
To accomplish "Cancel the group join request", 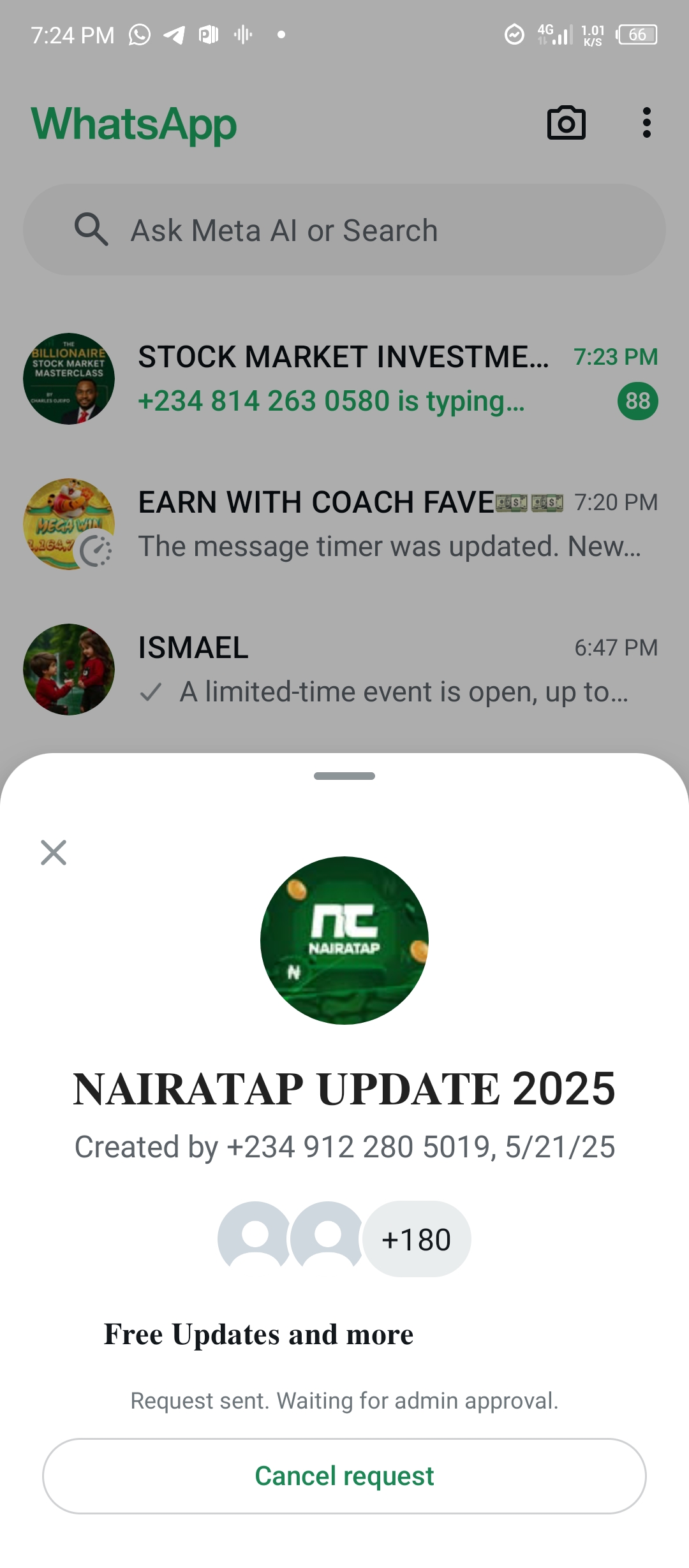I will 344,1476.
